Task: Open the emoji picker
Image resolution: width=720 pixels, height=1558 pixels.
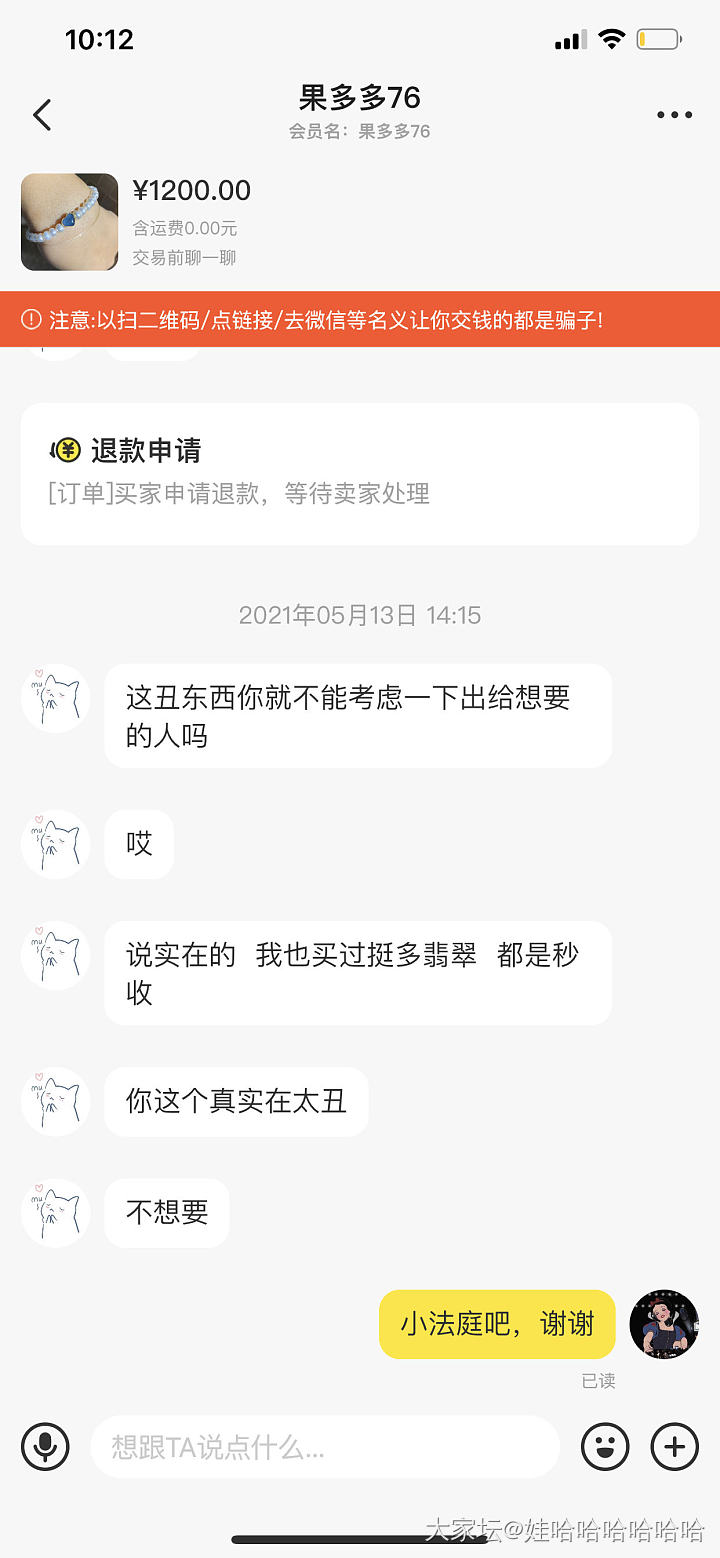Action: coord(605,1446)
